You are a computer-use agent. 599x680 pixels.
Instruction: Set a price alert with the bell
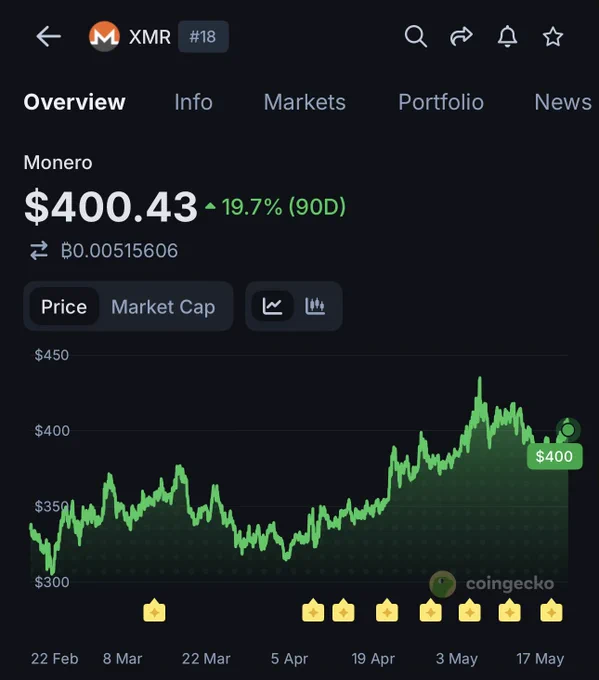(507, 36)
